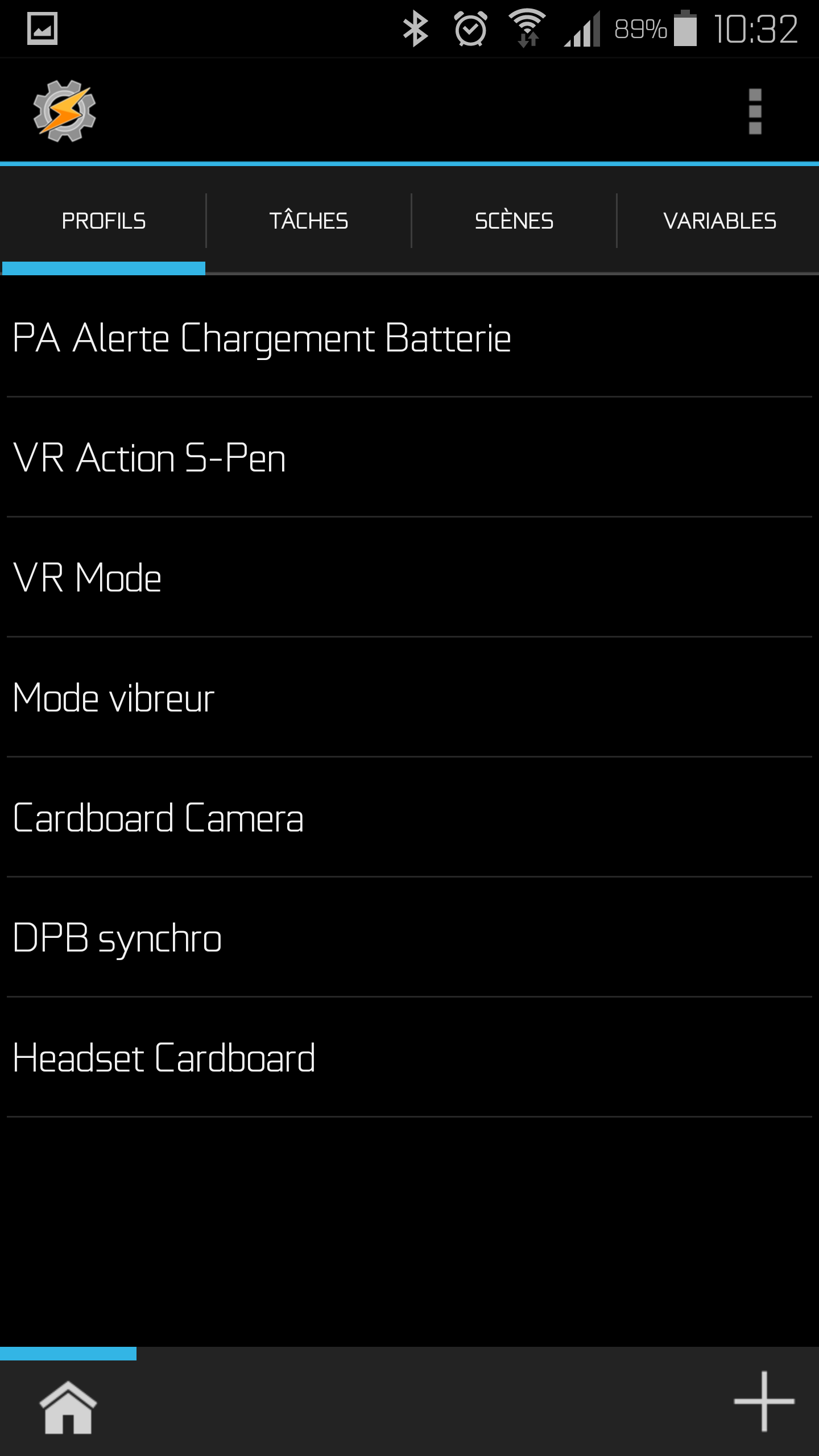Open the VR Mode profile
The height and width of the screenshot is (1456, 819).
(x=87, y=578)
